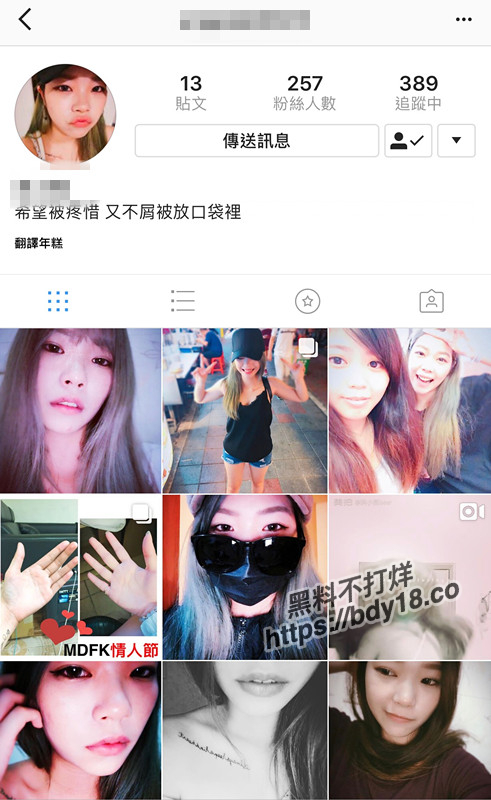This screenshot has width=491, height=800.
Task: Open the star favorites tab
Action: tap(308, 301)
